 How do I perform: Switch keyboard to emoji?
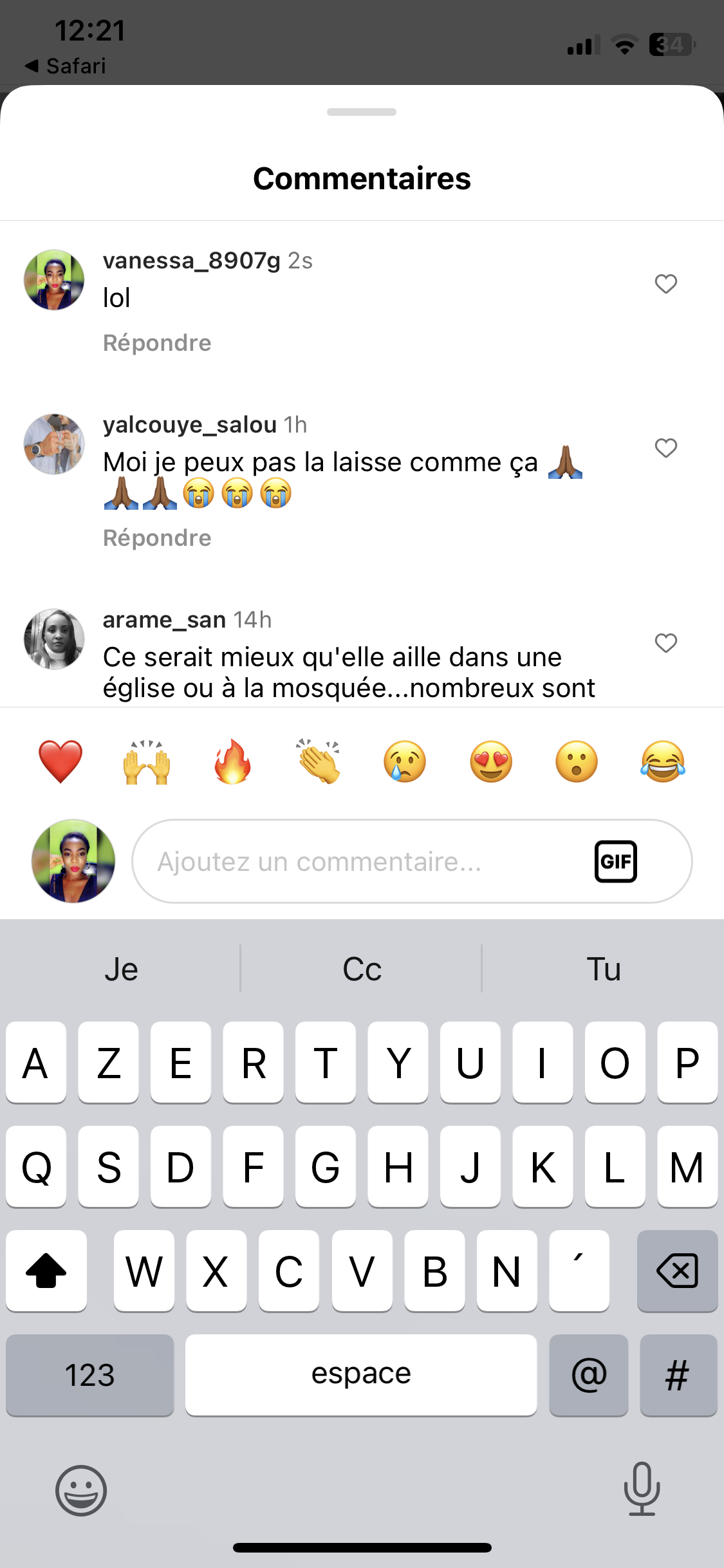[81, 1490]
